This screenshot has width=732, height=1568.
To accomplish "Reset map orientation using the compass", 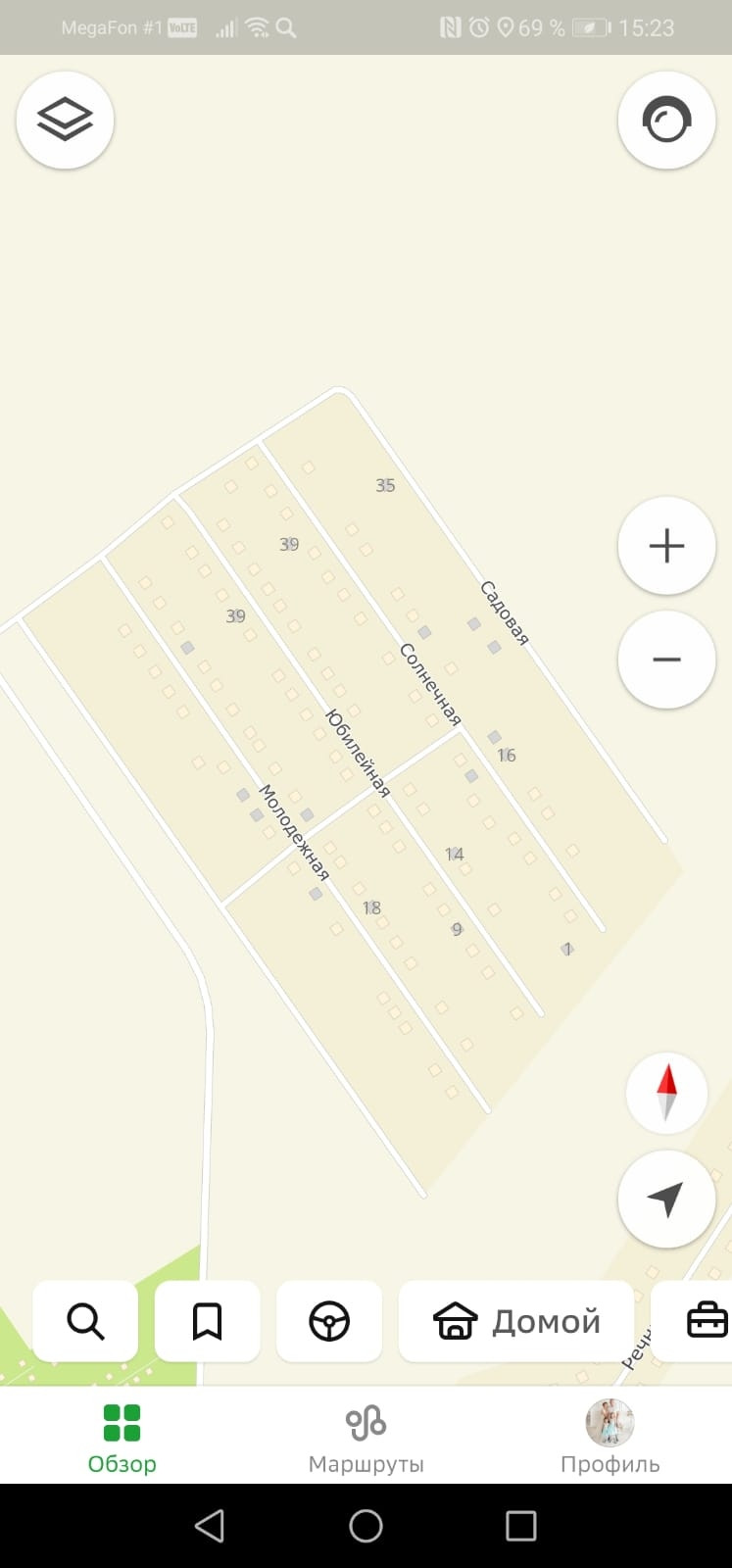I will pyautogui.click(x=666, y=1092).
